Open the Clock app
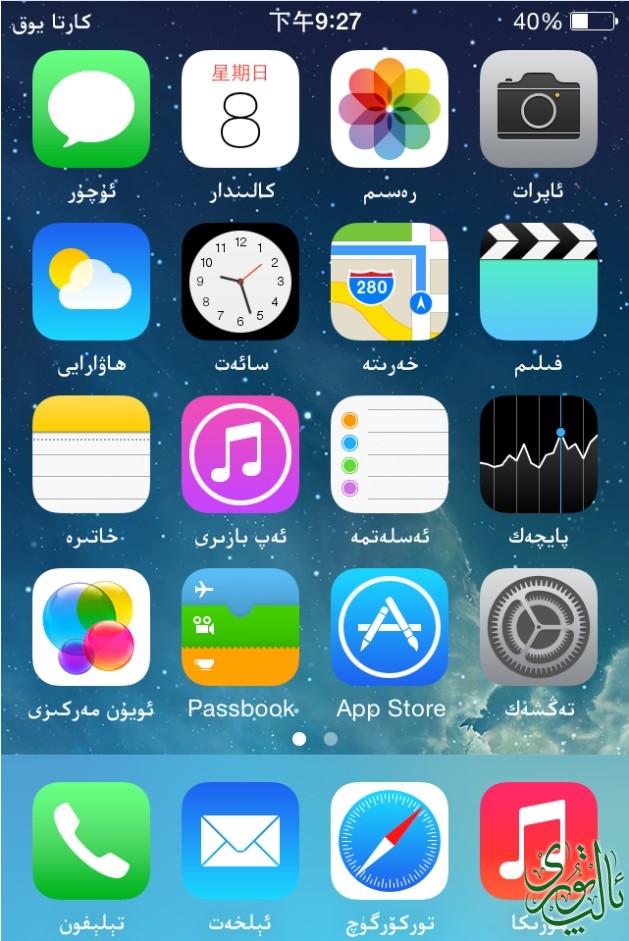Viewport: 629px width, 941px height. [x=240, y=281]
